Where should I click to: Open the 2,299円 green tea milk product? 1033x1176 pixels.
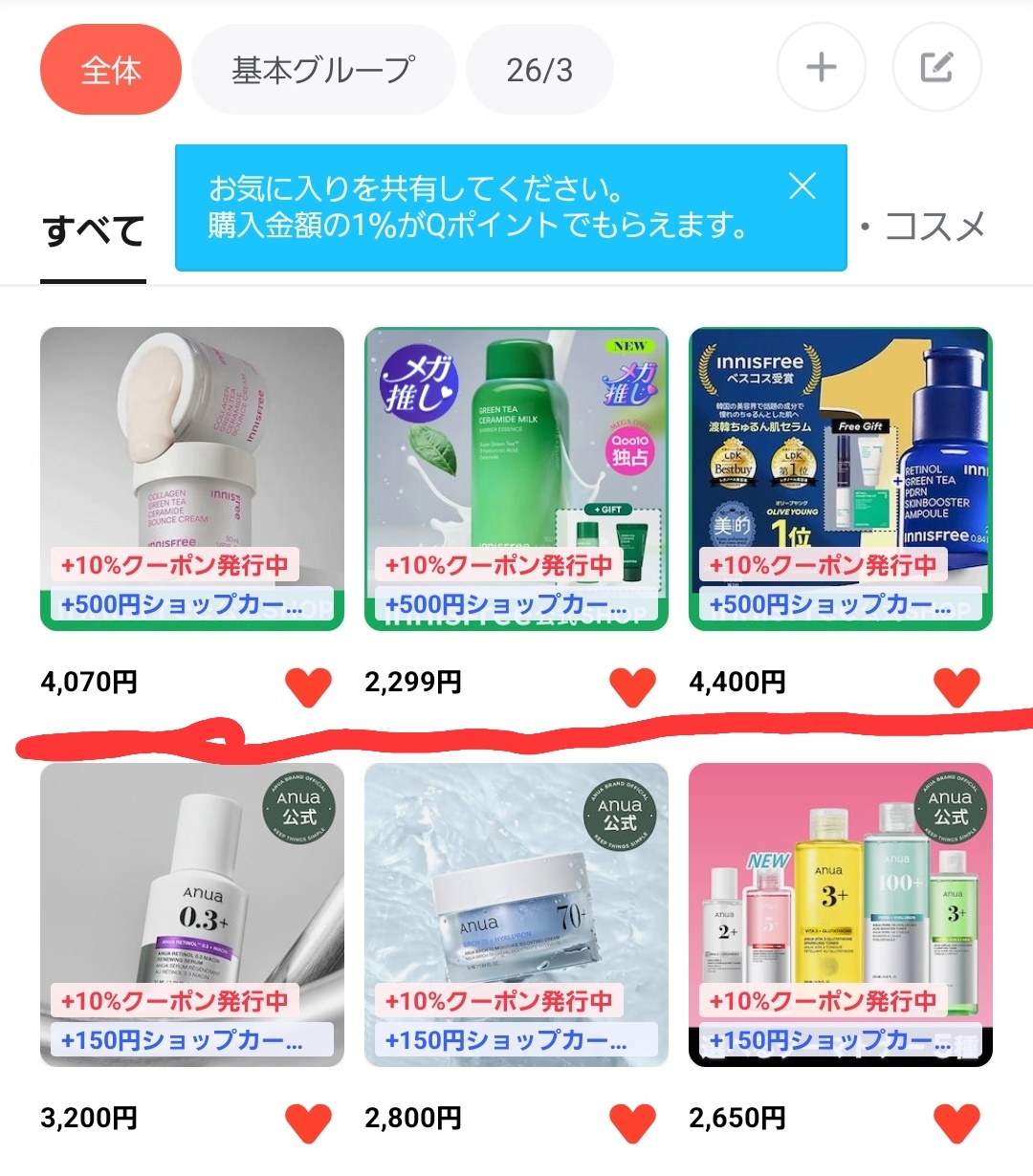(516, 449)
